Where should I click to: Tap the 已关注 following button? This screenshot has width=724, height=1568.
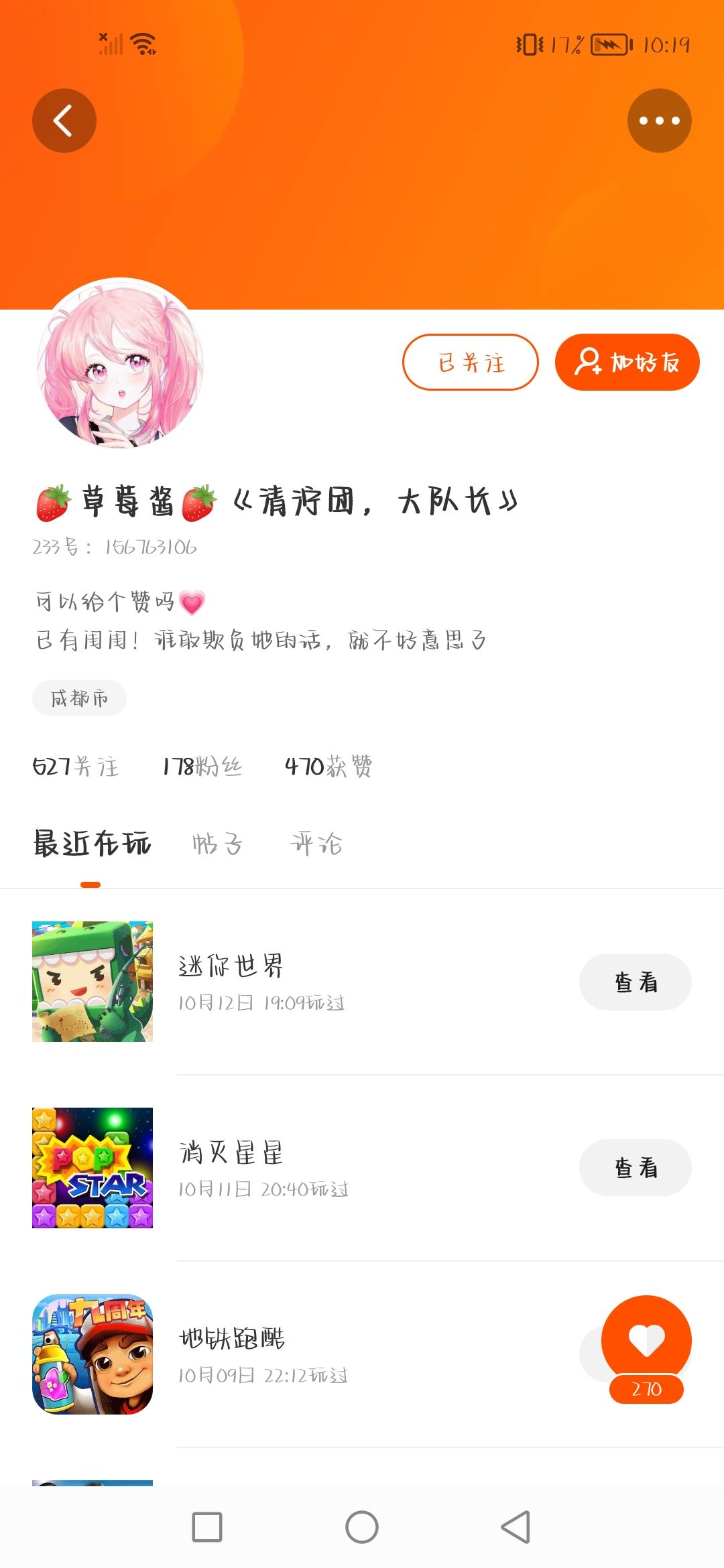click(x=470, y=362)
